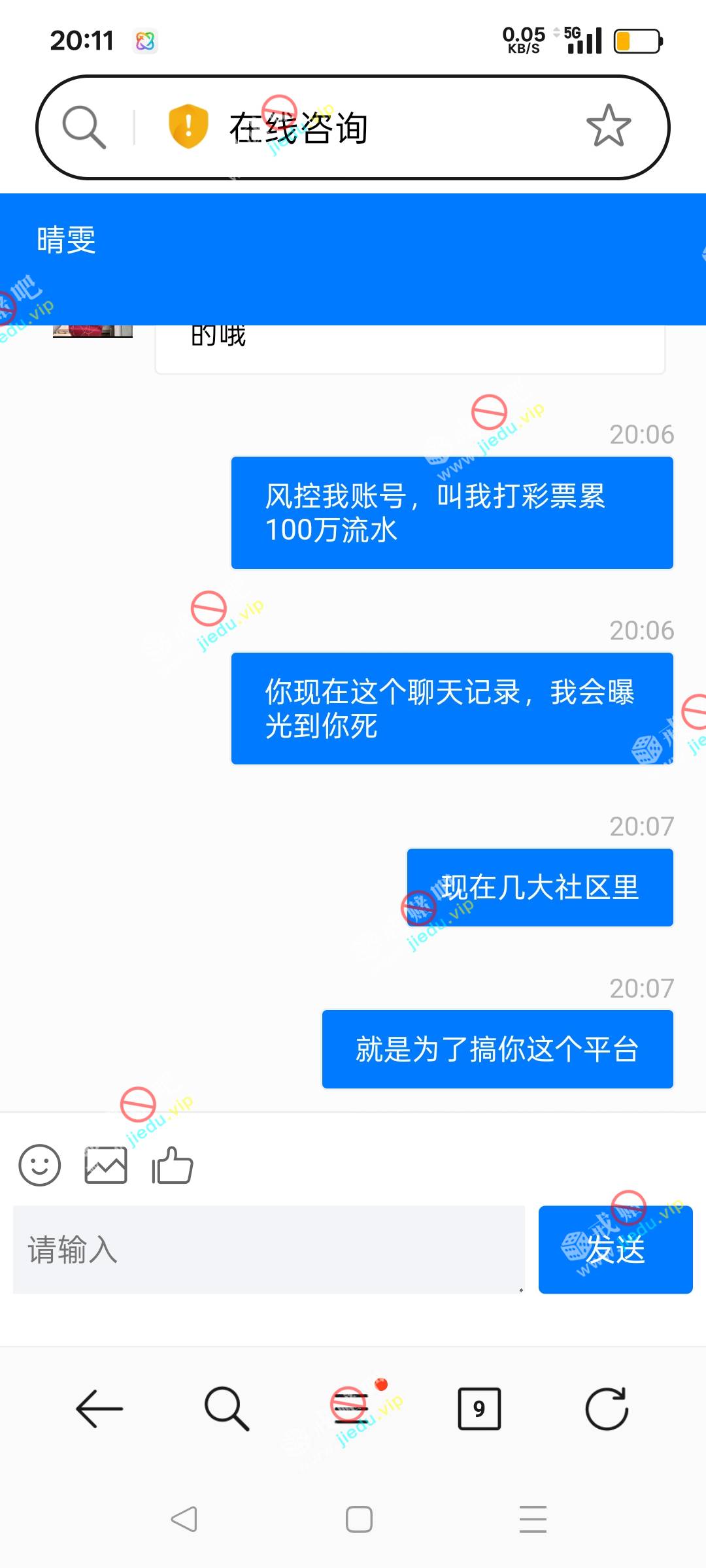
Task: Attach a picture to the chat
Action: pos(106,1165)
